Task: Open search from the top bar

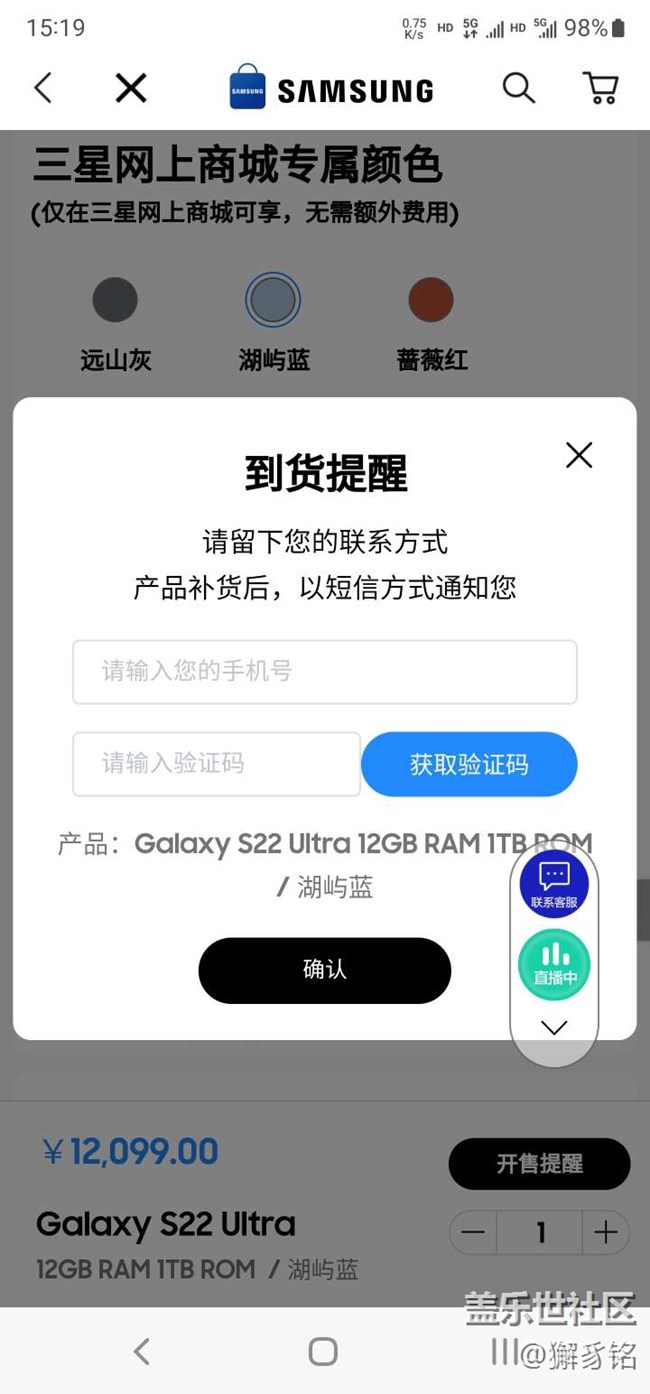Action: [519, 88]
